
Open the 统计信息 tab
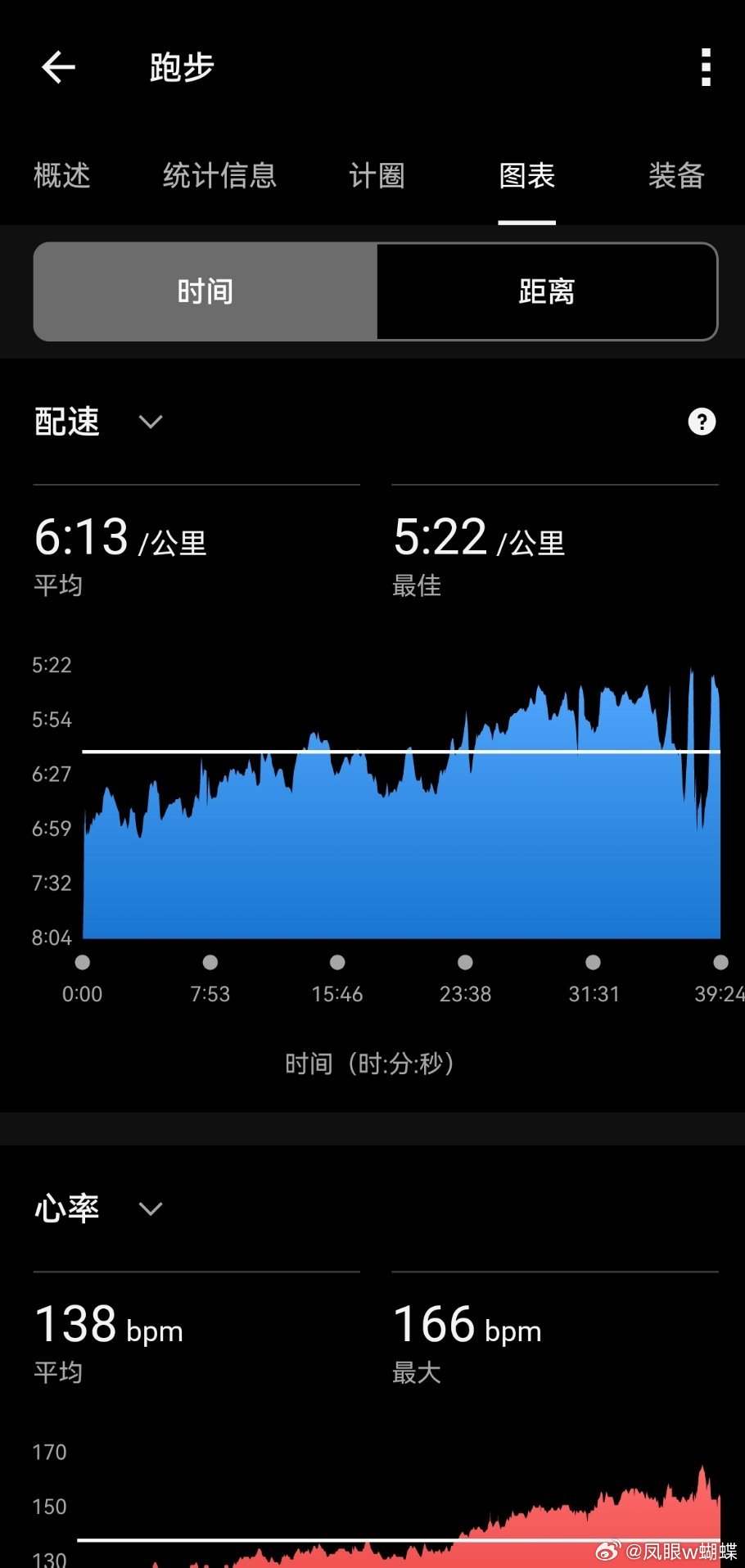click(x=219, y=175)
